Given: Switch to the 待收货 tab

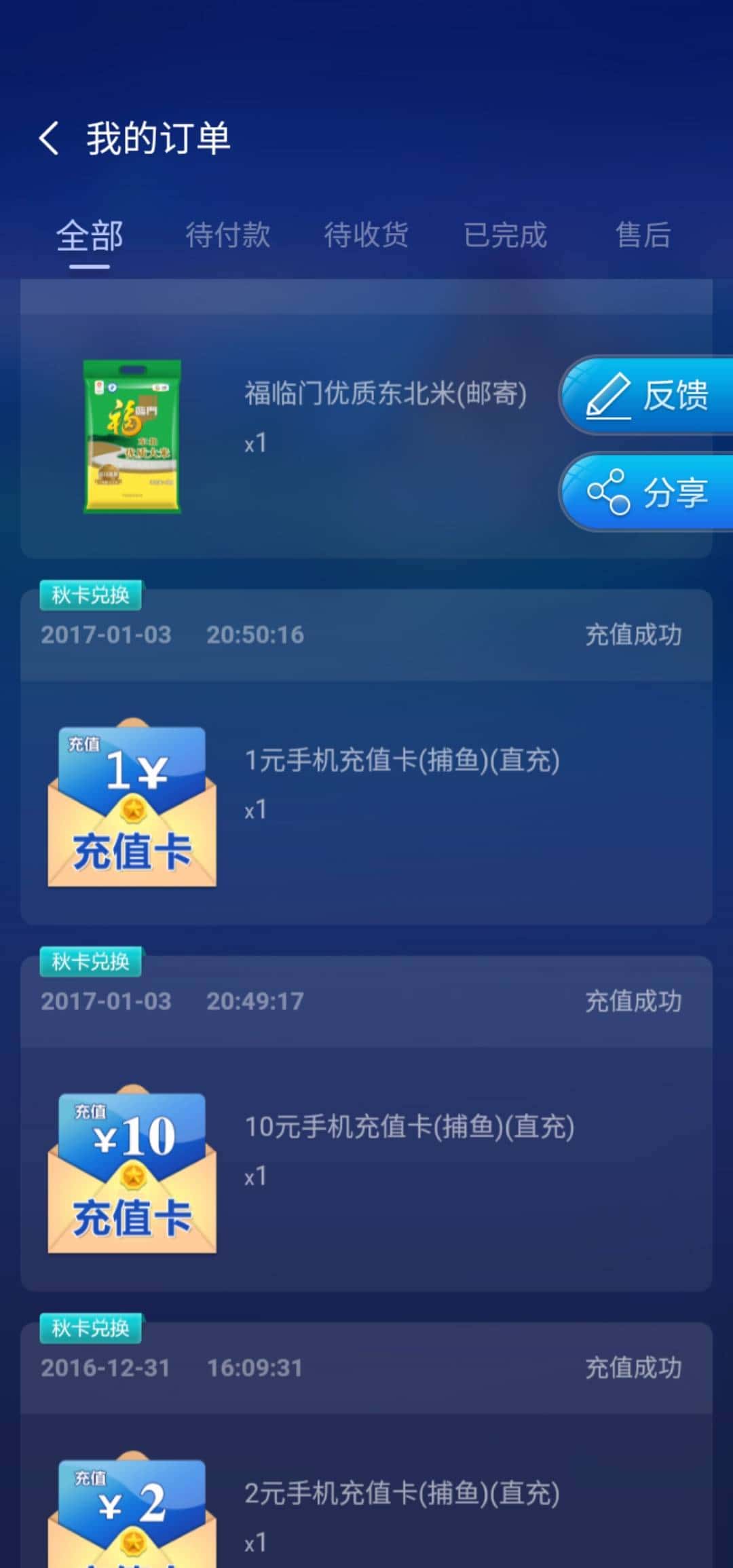Looking at the screenshot, I should point(367,236).
